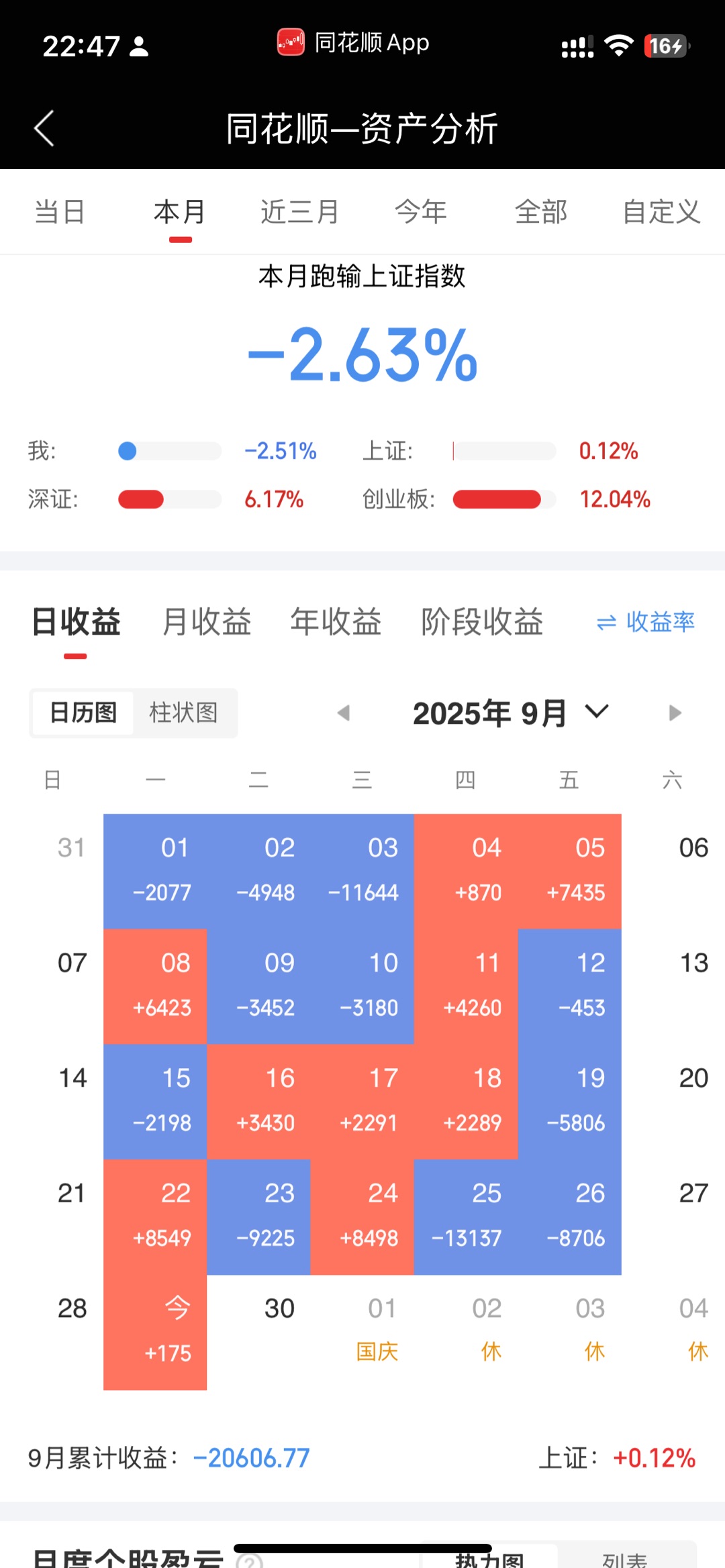Switch to the 当日 period tab

[60, 212]
